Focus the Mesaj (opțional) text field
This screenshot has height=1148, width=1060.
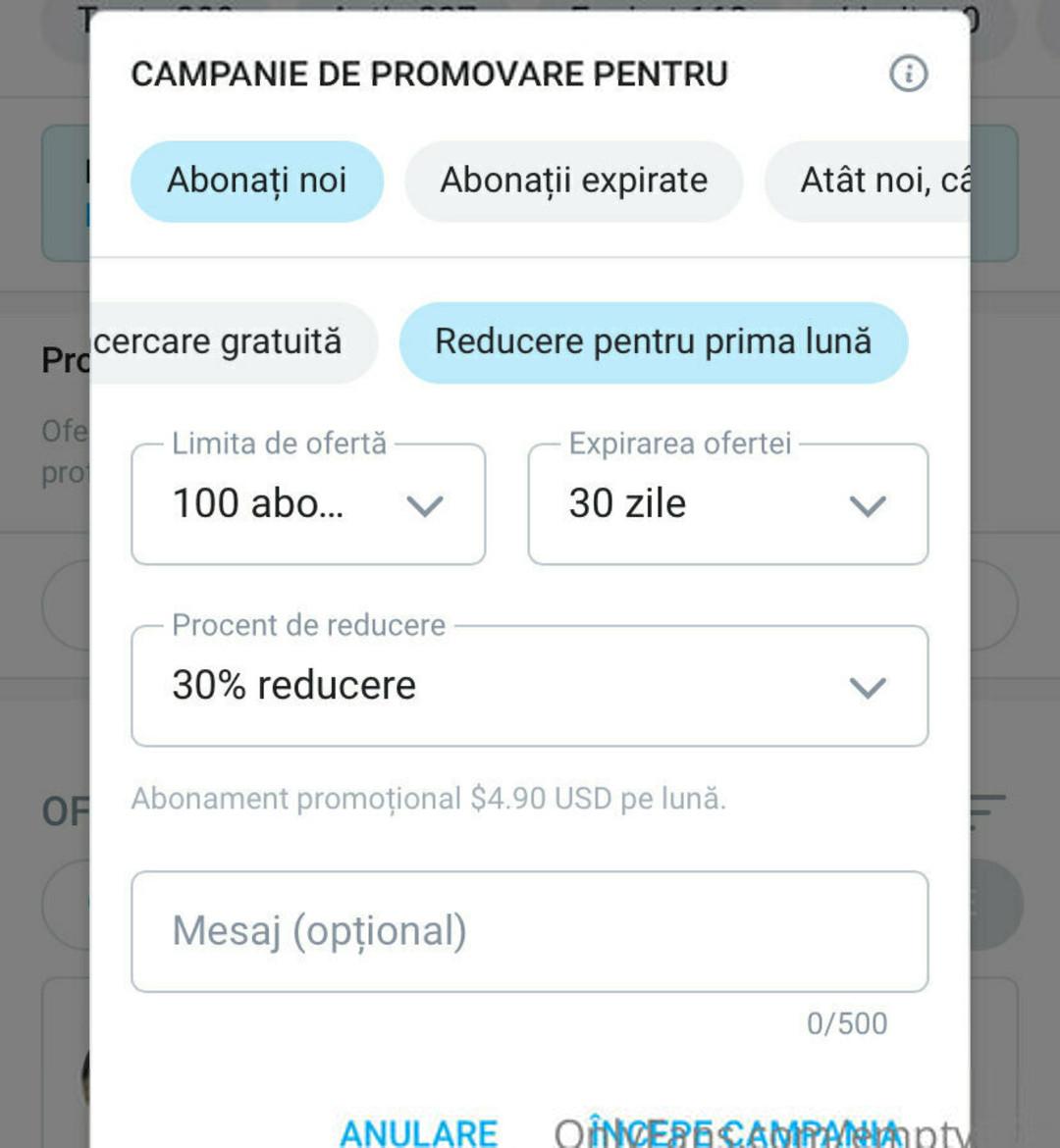[x=529, y=931]
